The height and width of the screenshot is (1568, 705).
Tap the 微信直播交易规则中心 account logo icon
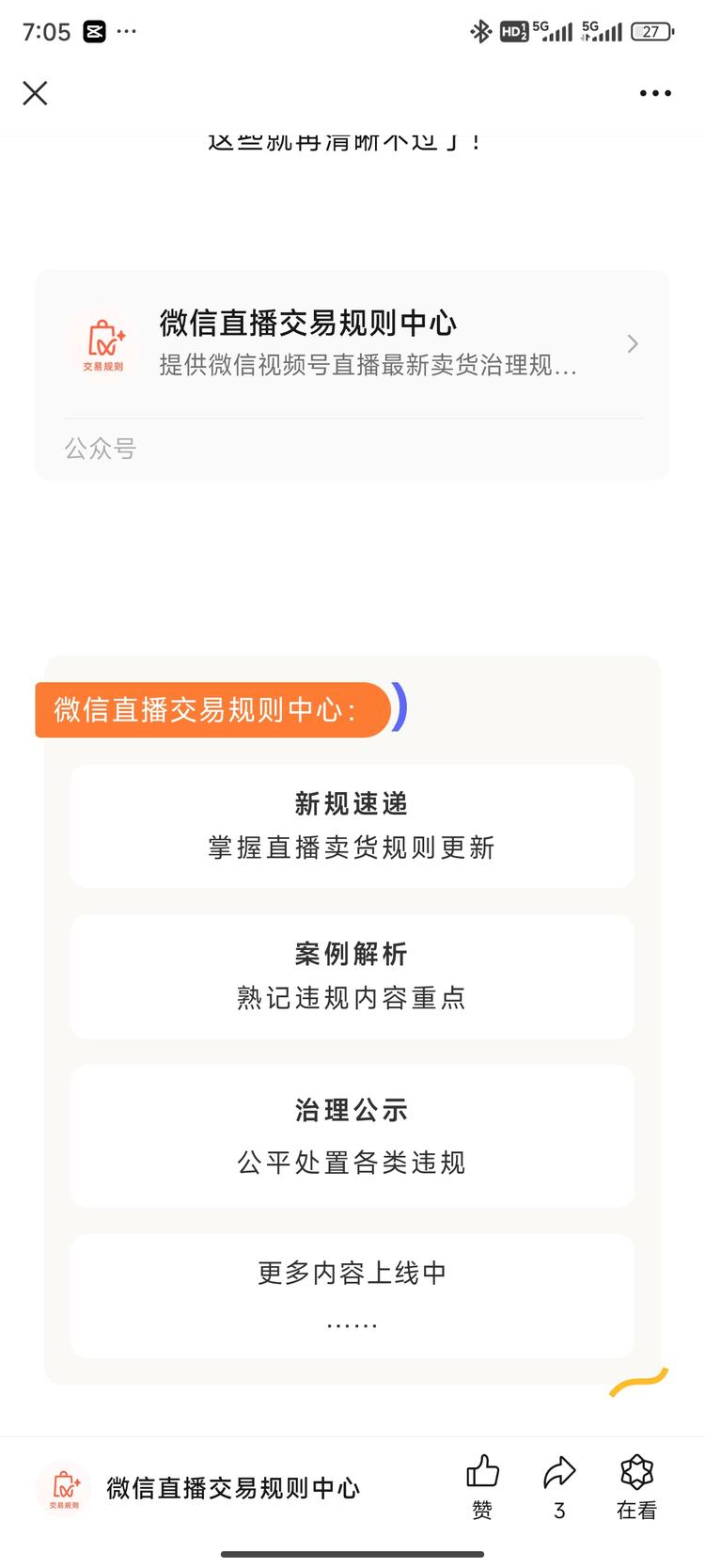103,343
